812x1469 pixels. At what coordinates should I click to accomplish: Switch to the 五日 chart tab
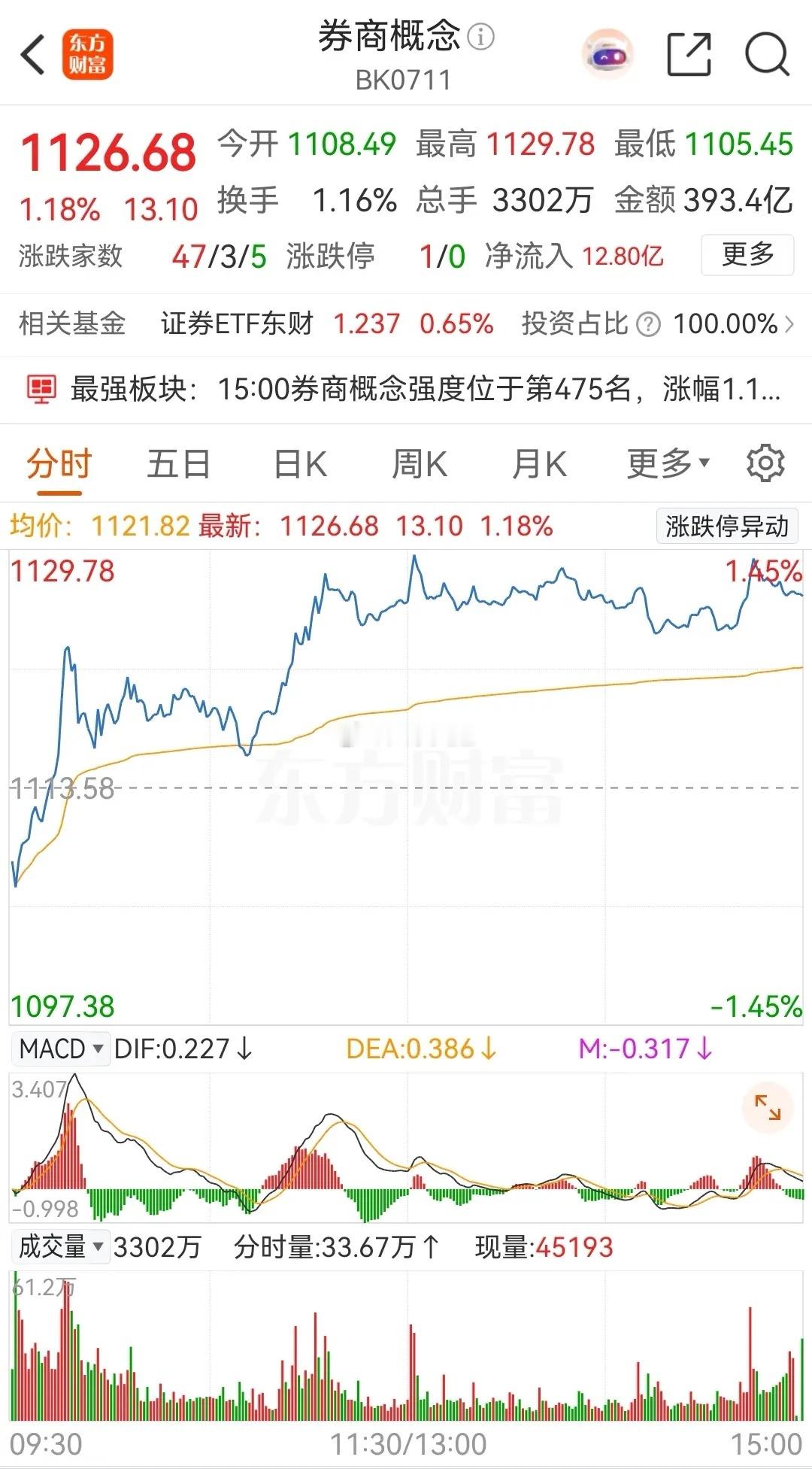pyautogui.click(x=178, y=464)
